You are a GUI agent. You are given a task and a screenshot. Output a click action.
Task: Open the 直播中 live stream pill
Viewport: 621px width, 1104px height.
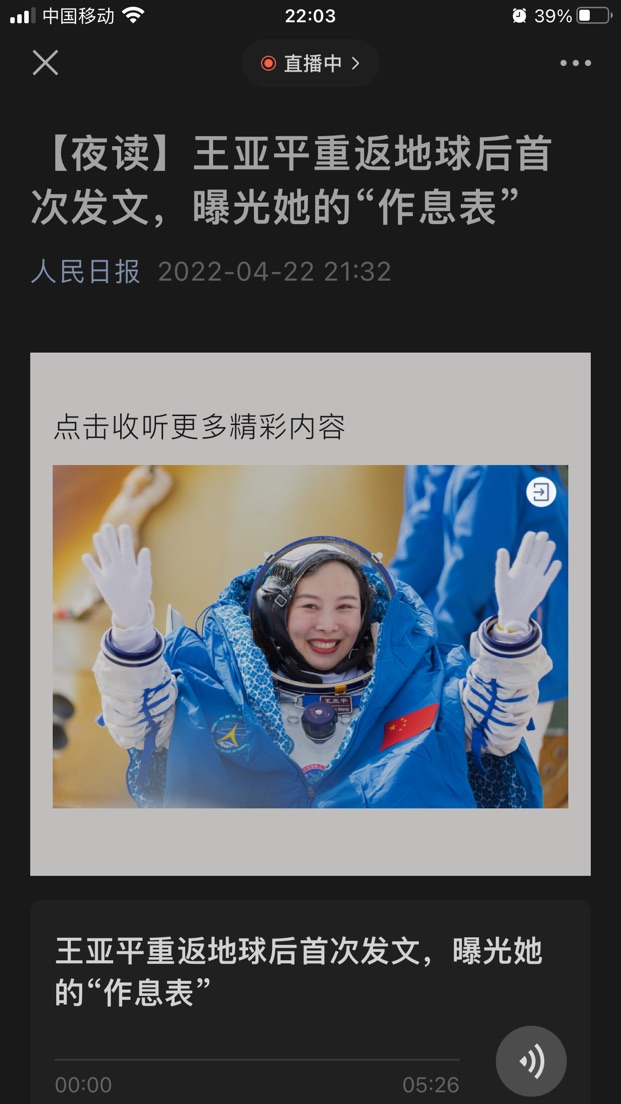point(310,63)
